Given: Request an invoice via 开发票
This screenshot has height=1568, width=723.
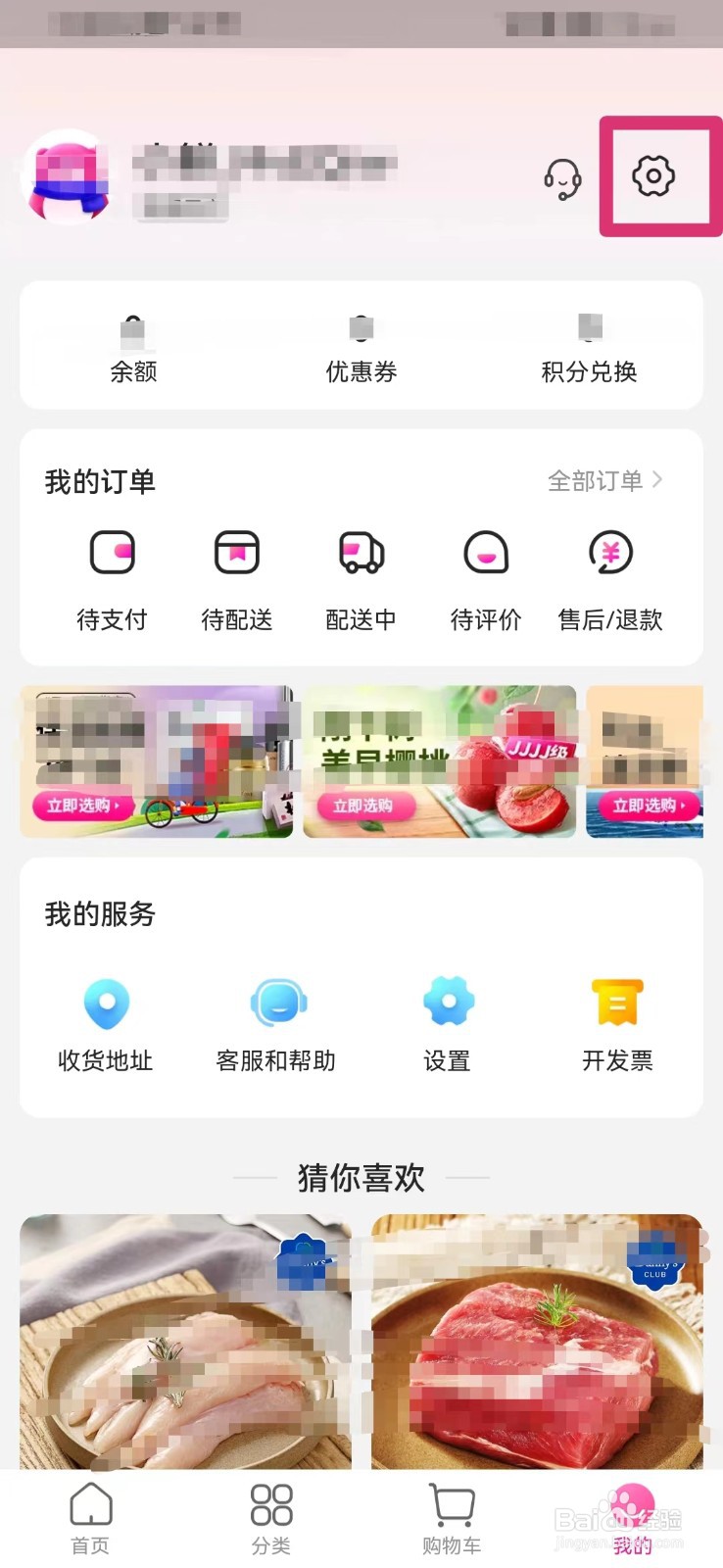Looking at the screenshot, I should [617, 1024].
